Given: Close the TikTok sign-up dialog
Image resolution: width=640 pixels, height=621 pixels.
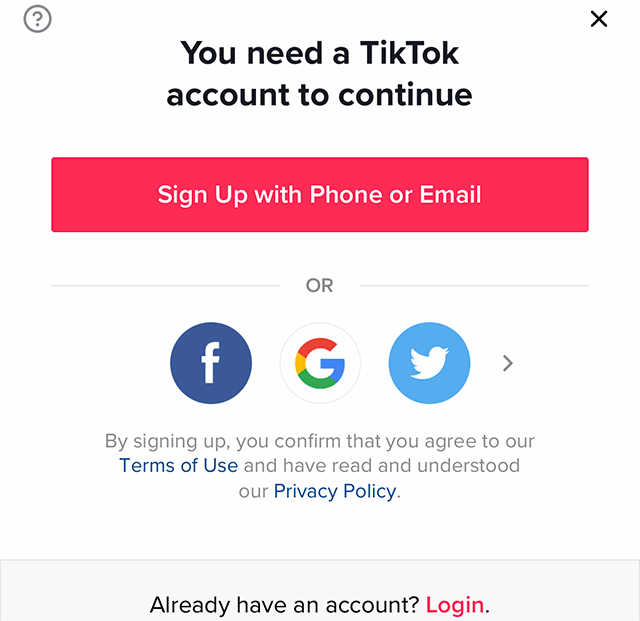Looking at the screenshot, I should click(599, 18).
